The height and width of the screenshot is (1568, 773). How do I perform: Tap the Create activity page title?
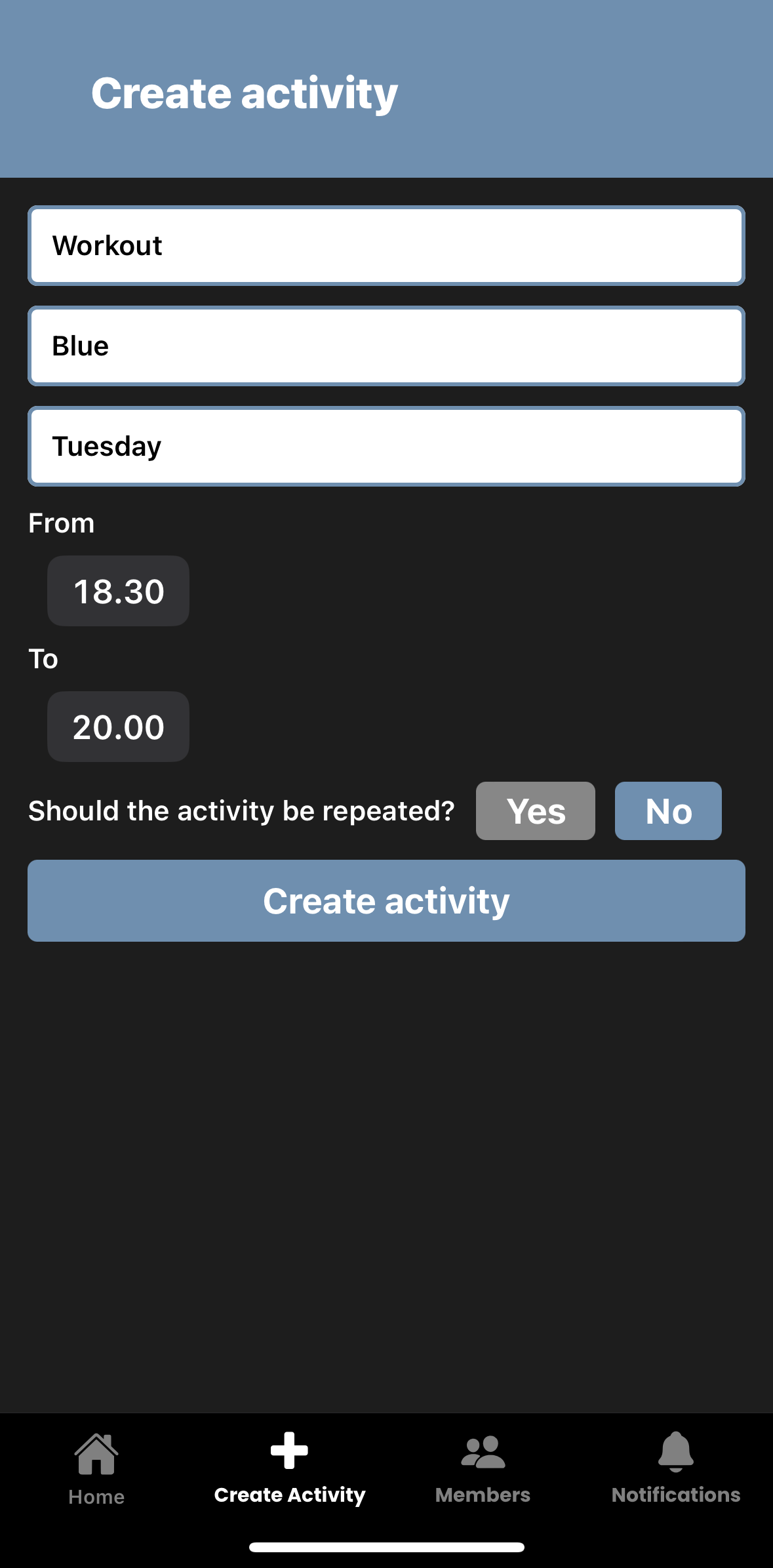pyautogui.click(x=245, y=92)
